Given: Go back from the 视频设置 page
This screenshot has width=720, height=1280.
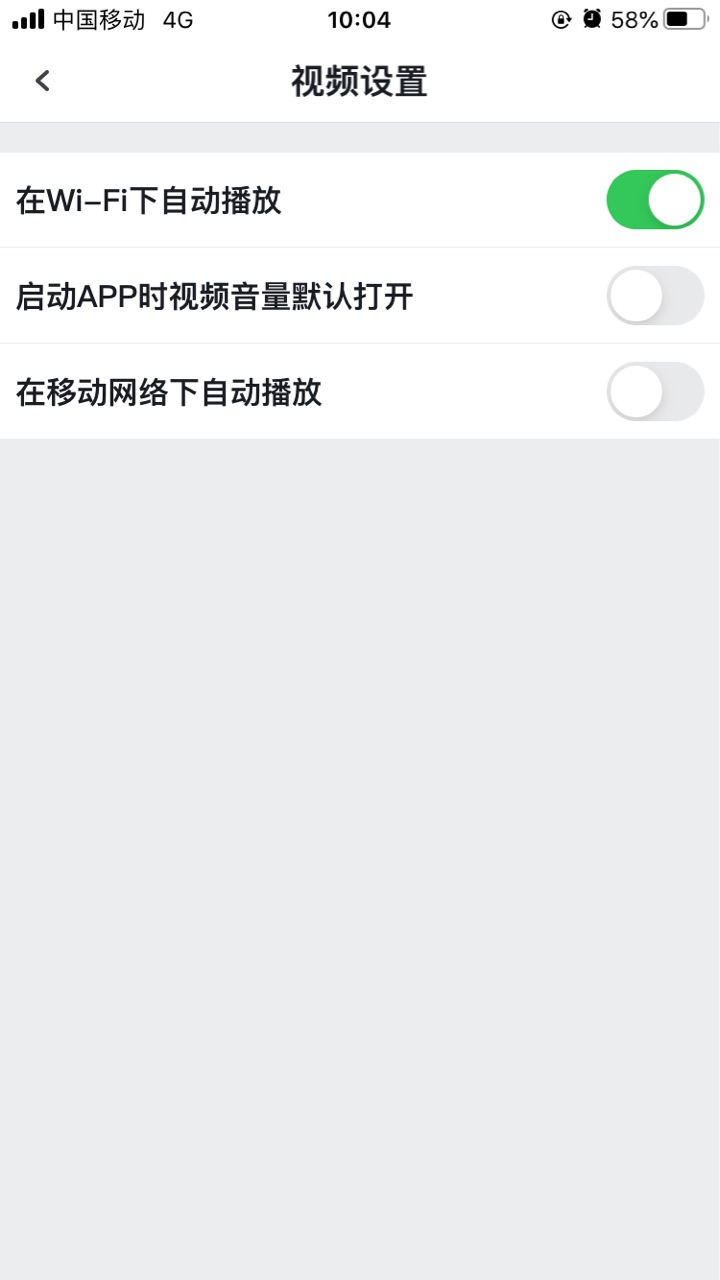Looking at the screenshot, I should click(x=42, y=81).
